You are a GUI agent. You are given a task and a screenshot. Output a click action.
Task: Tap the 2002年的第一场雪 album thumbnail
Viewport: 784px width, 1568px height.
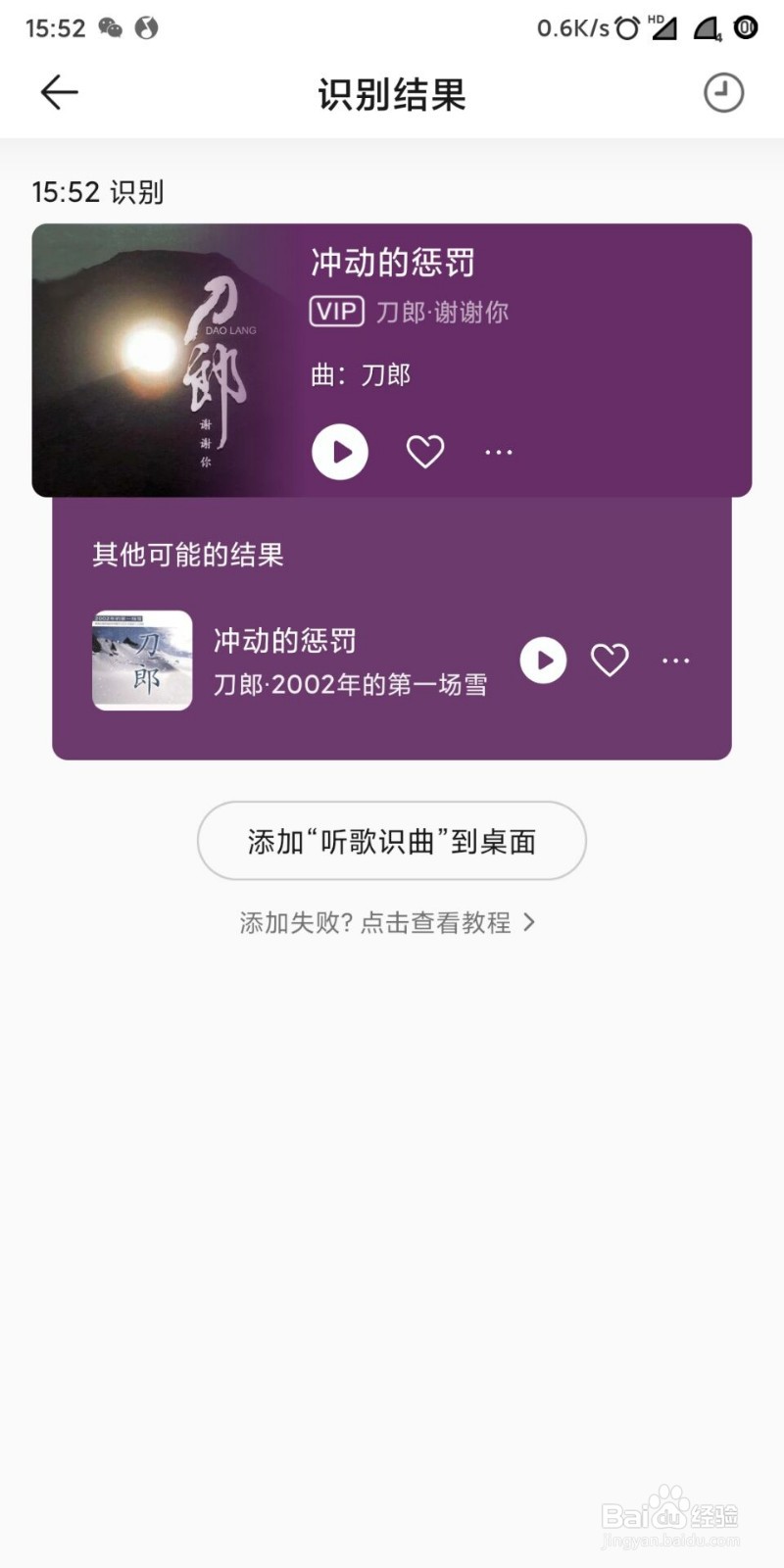[142, 661]
